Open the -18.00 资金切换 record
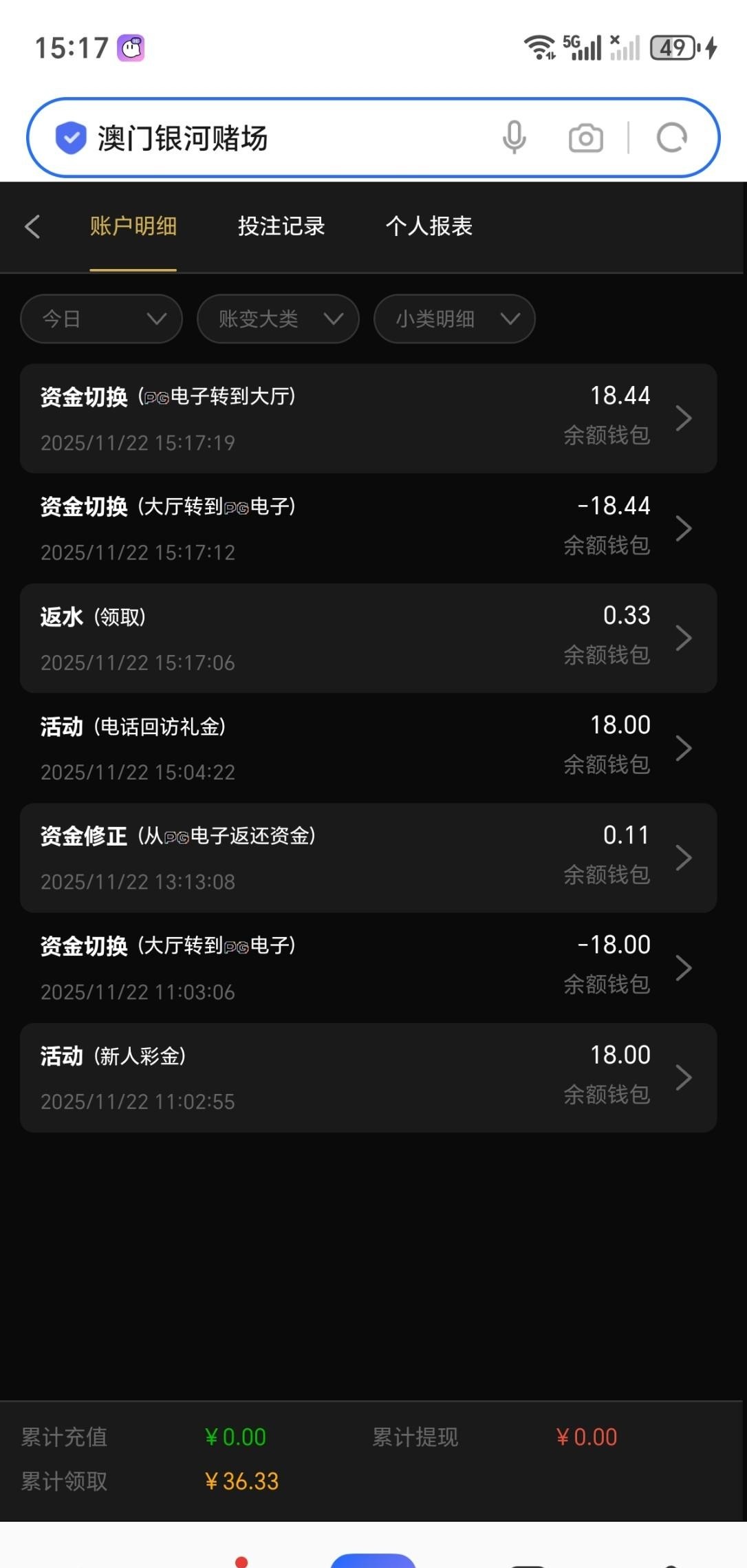 tap(368, 968)
